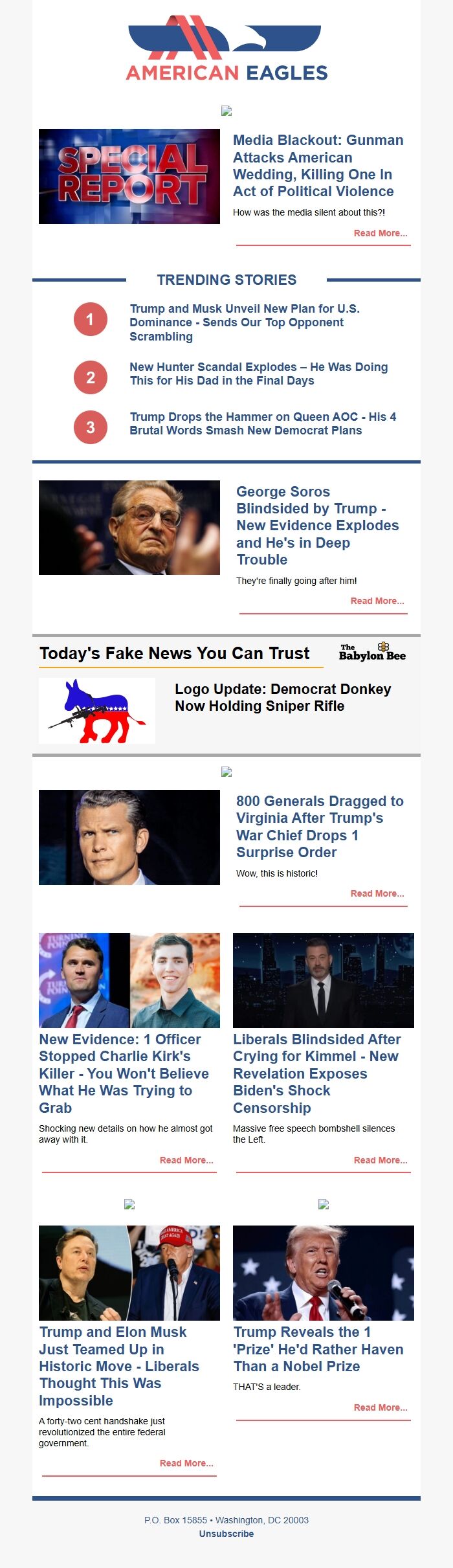Open trending story about Queen AOC
The height and width of the screenshot is (1568, 453).
[263, 423]
